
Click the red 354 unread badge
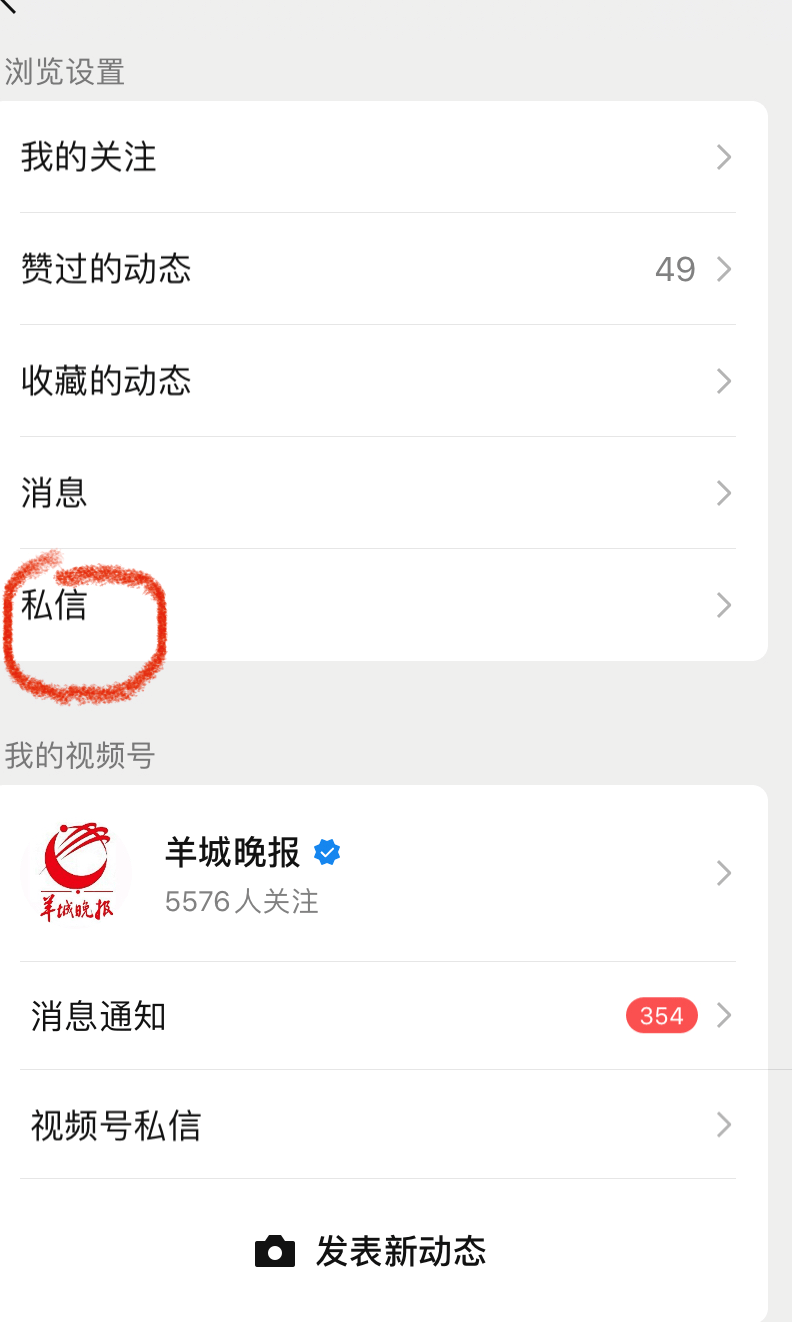click(x=661, y=1015)
